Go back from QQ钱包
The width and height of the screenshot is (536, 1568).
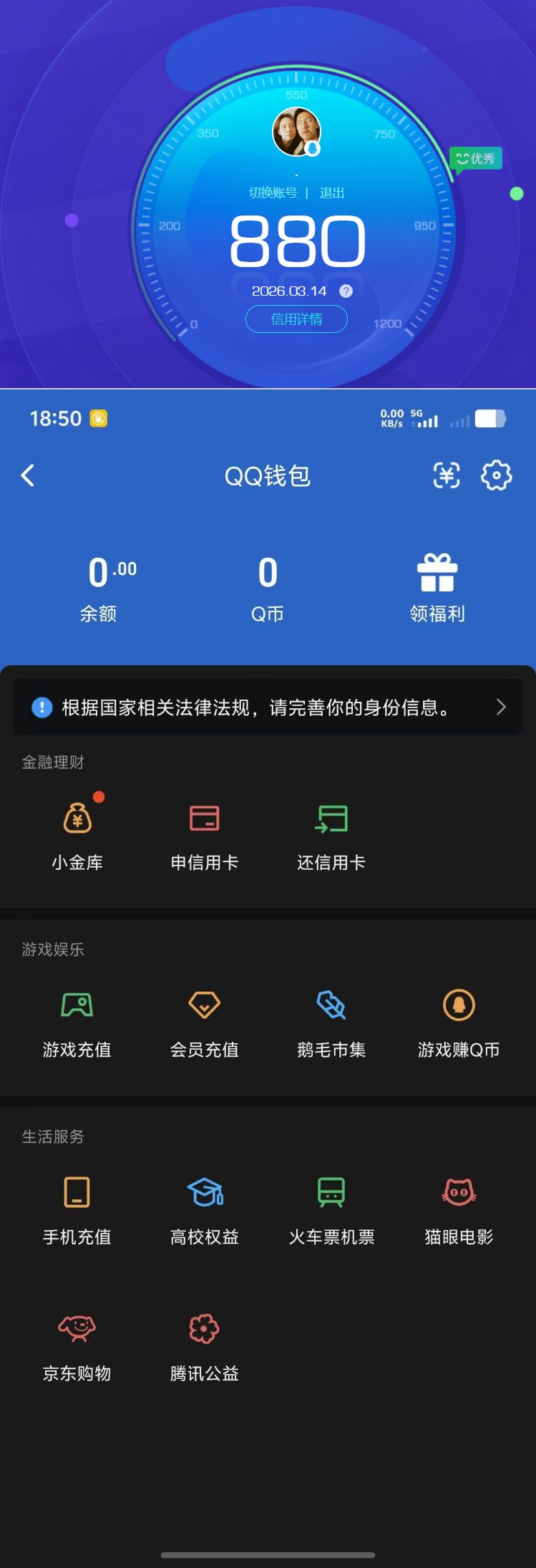(28, 475)
